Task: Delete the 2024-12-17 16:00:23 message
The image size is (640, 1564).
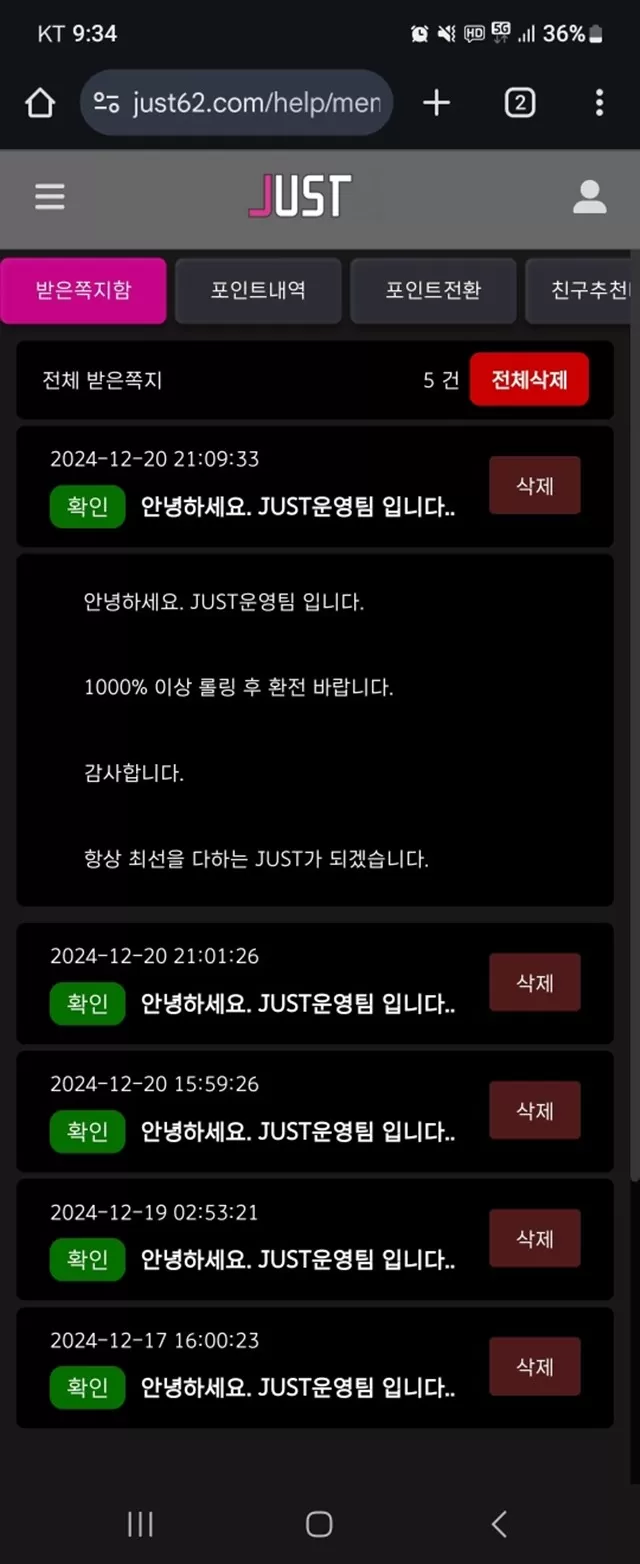Action: coord(534,1367)
